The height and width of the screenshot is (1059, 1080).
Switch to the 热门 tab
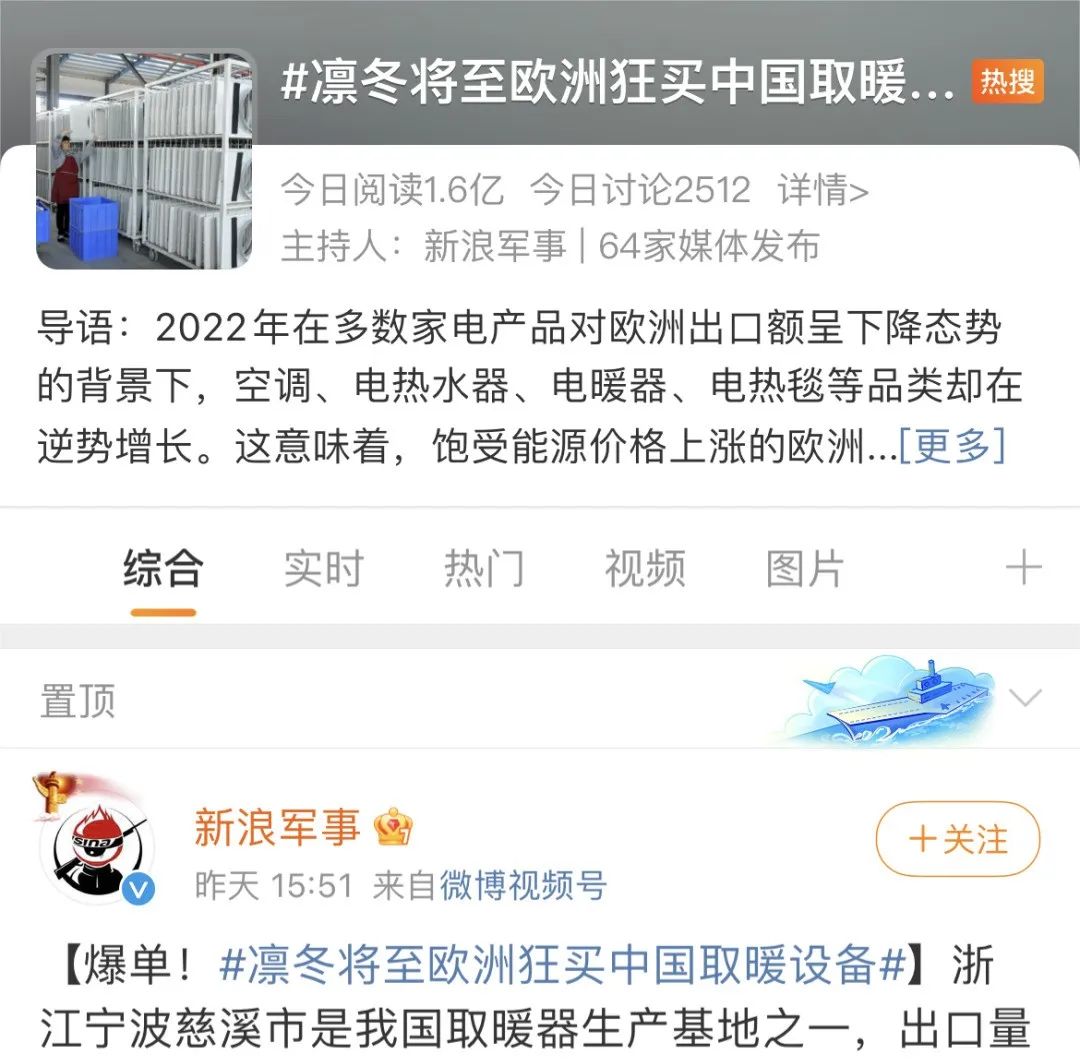(x=484, y=569)
